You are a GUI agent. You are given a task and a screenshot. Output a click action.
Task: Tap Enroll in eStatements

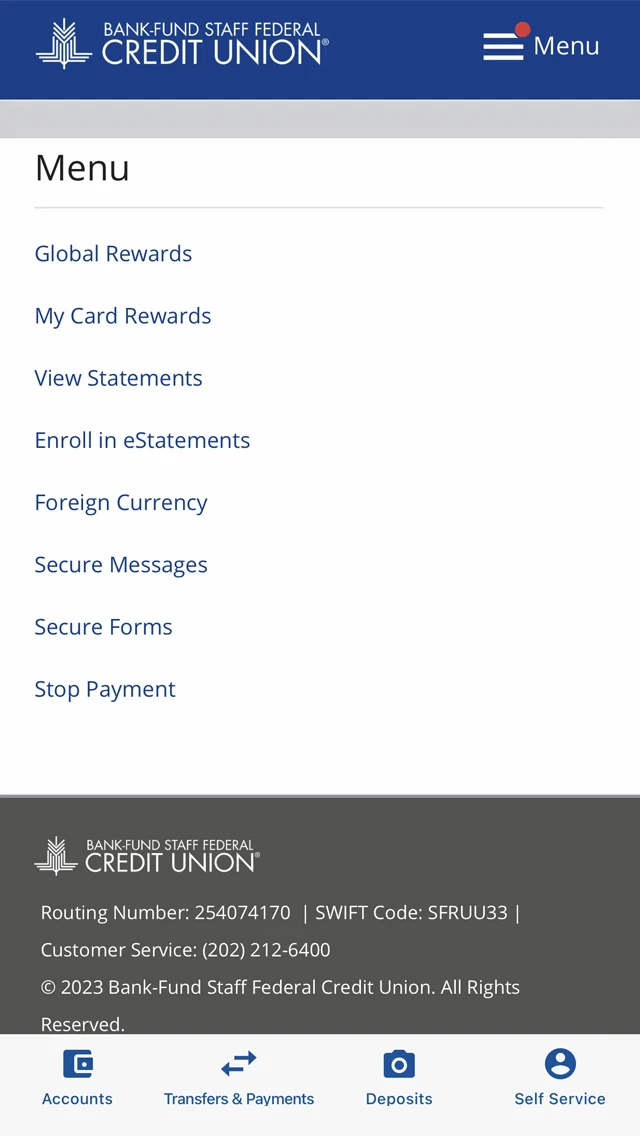[x=142, y=440]
